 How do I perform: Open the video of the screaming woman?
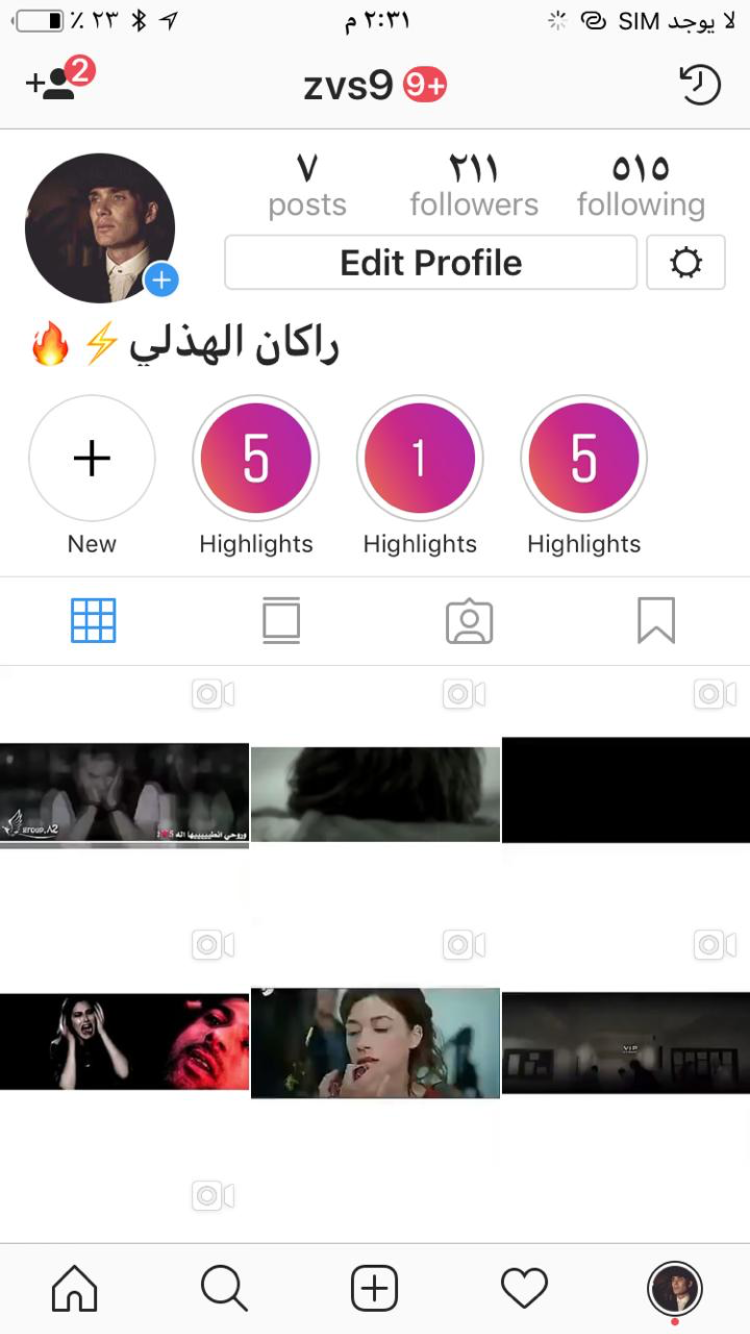124,1043
